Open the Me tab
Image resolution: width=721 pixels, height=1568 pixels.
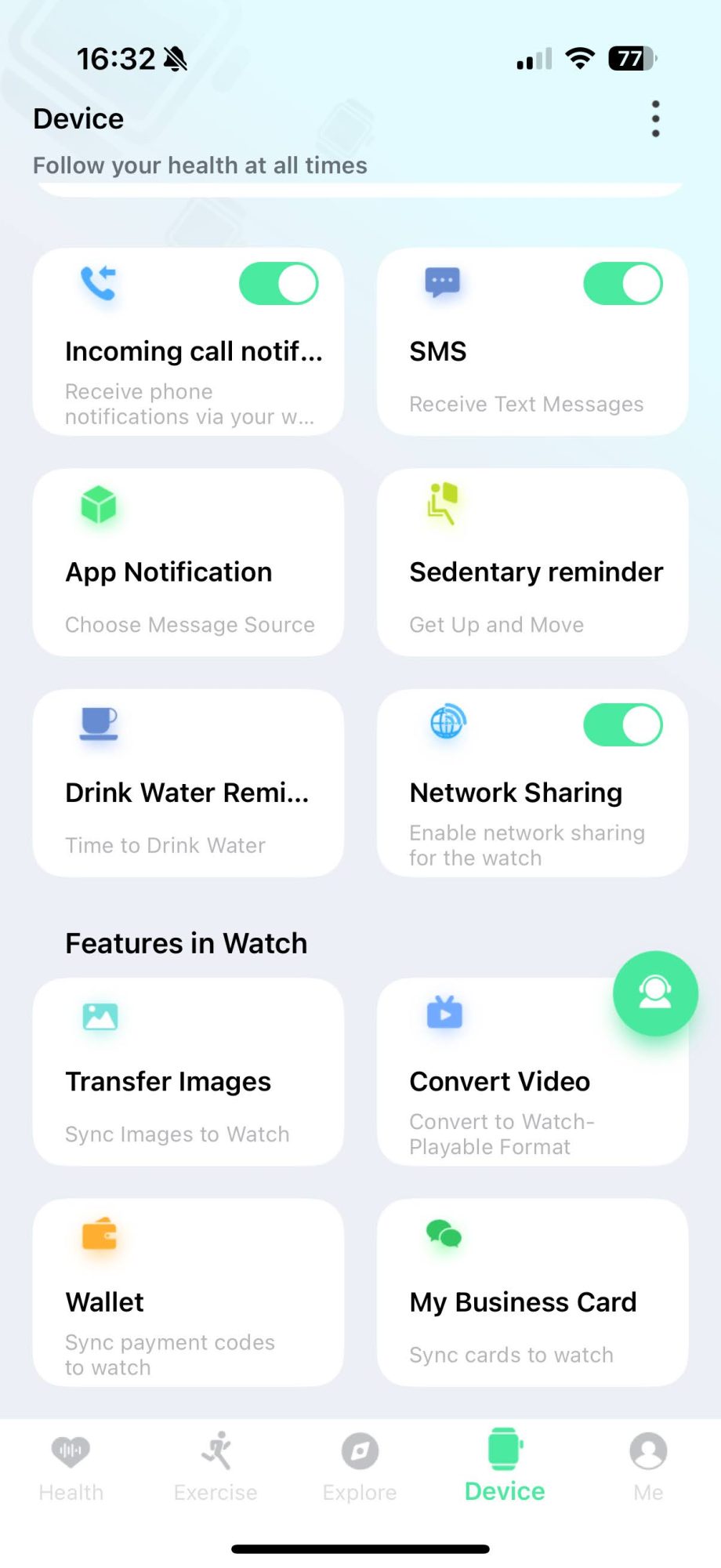tap(648, 1467)
